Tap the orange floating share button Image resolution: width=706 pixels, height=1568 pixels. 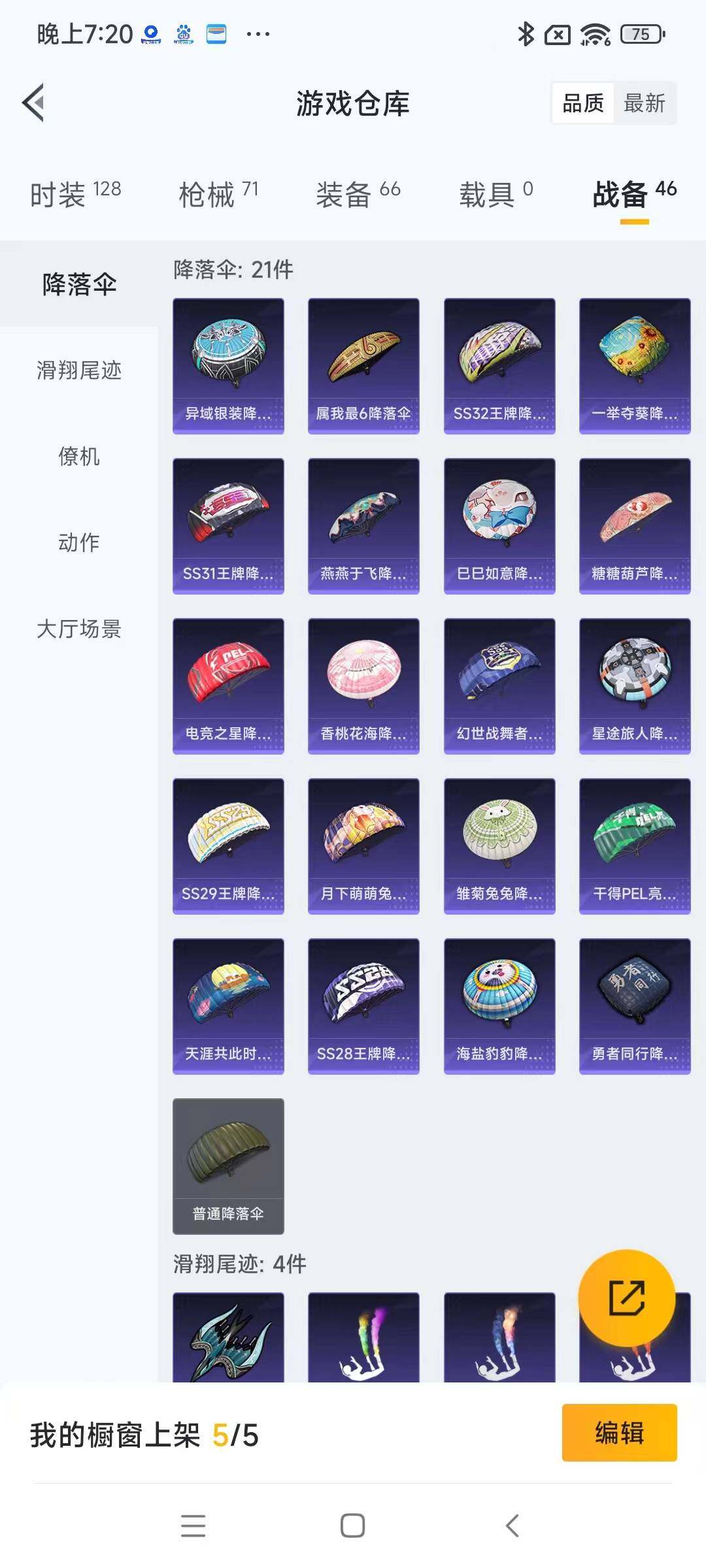pos(626,1298)
